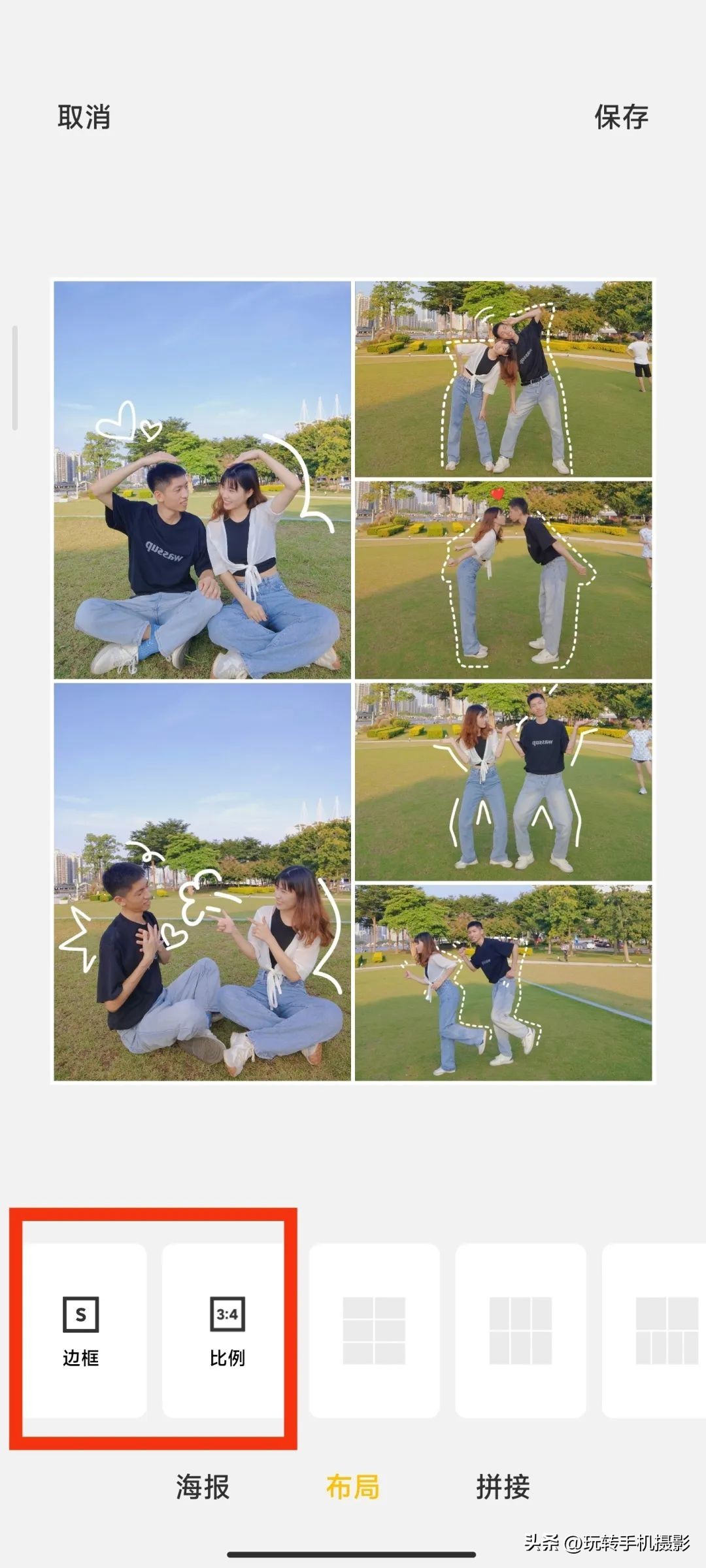Switch to the 海报 poster tab
Viewport: 706px width, 1568px height.
coord(203,1488)
